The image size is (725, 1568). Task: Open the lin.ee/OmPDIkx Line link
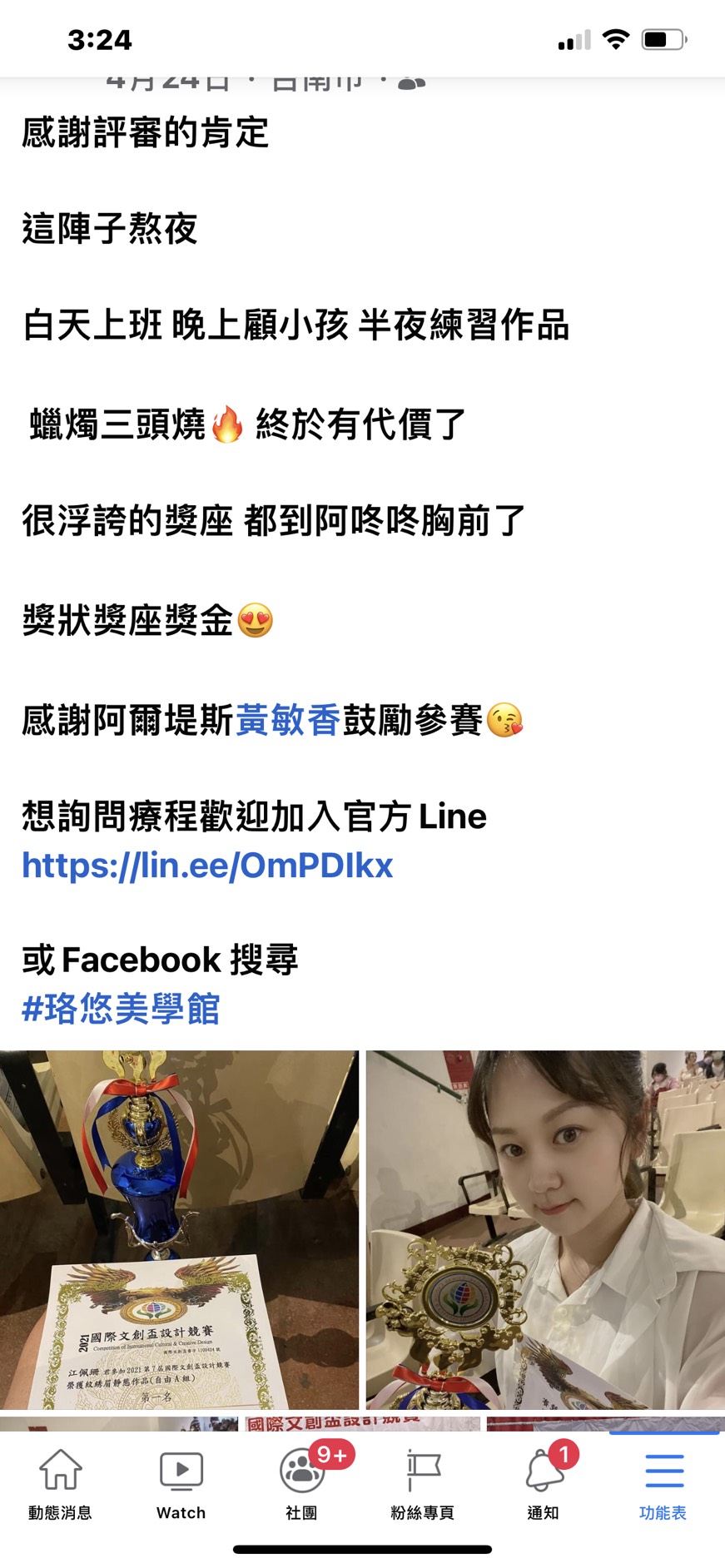207,866
